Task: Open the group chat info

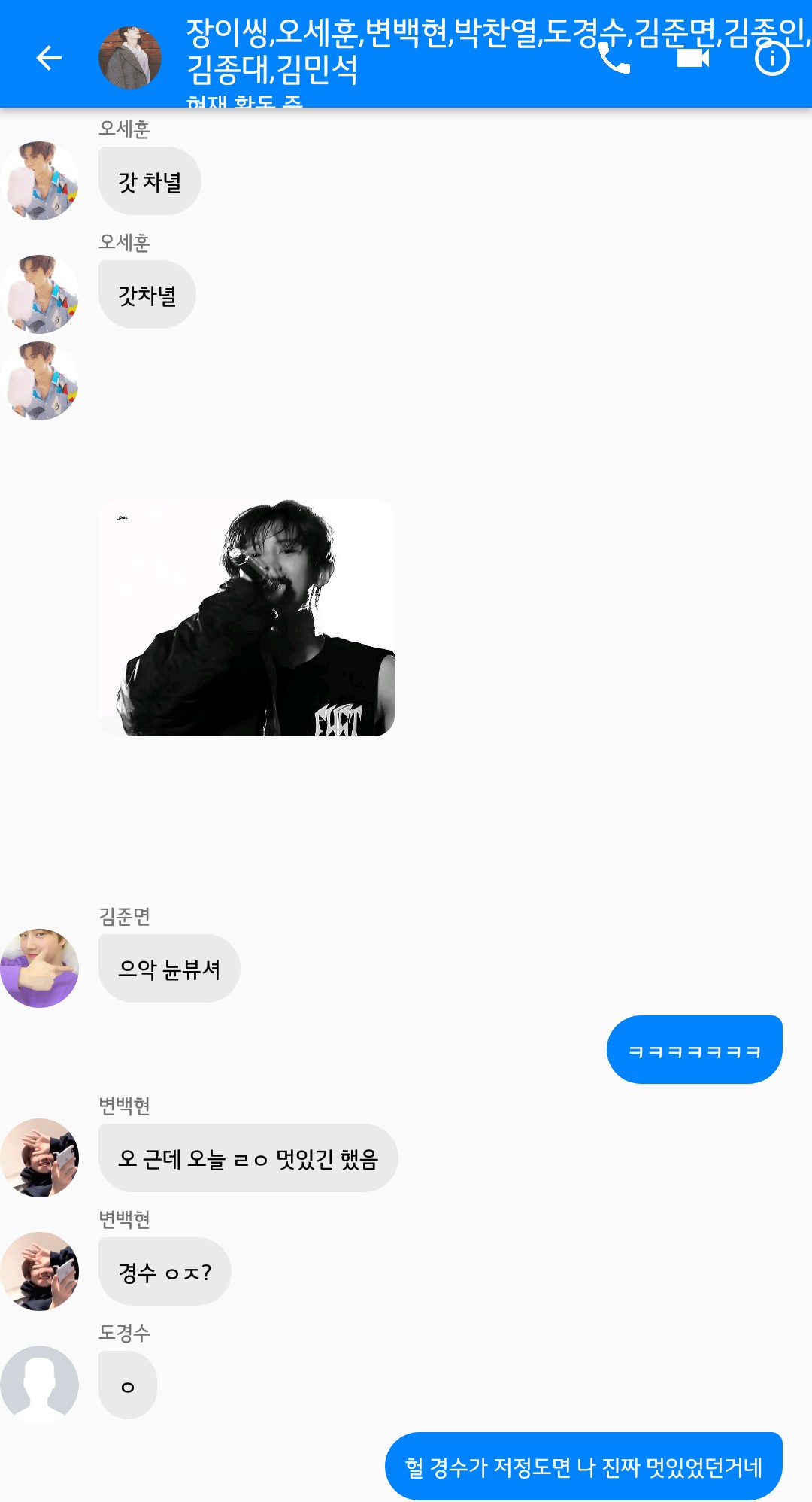Action: pos(772,59)
